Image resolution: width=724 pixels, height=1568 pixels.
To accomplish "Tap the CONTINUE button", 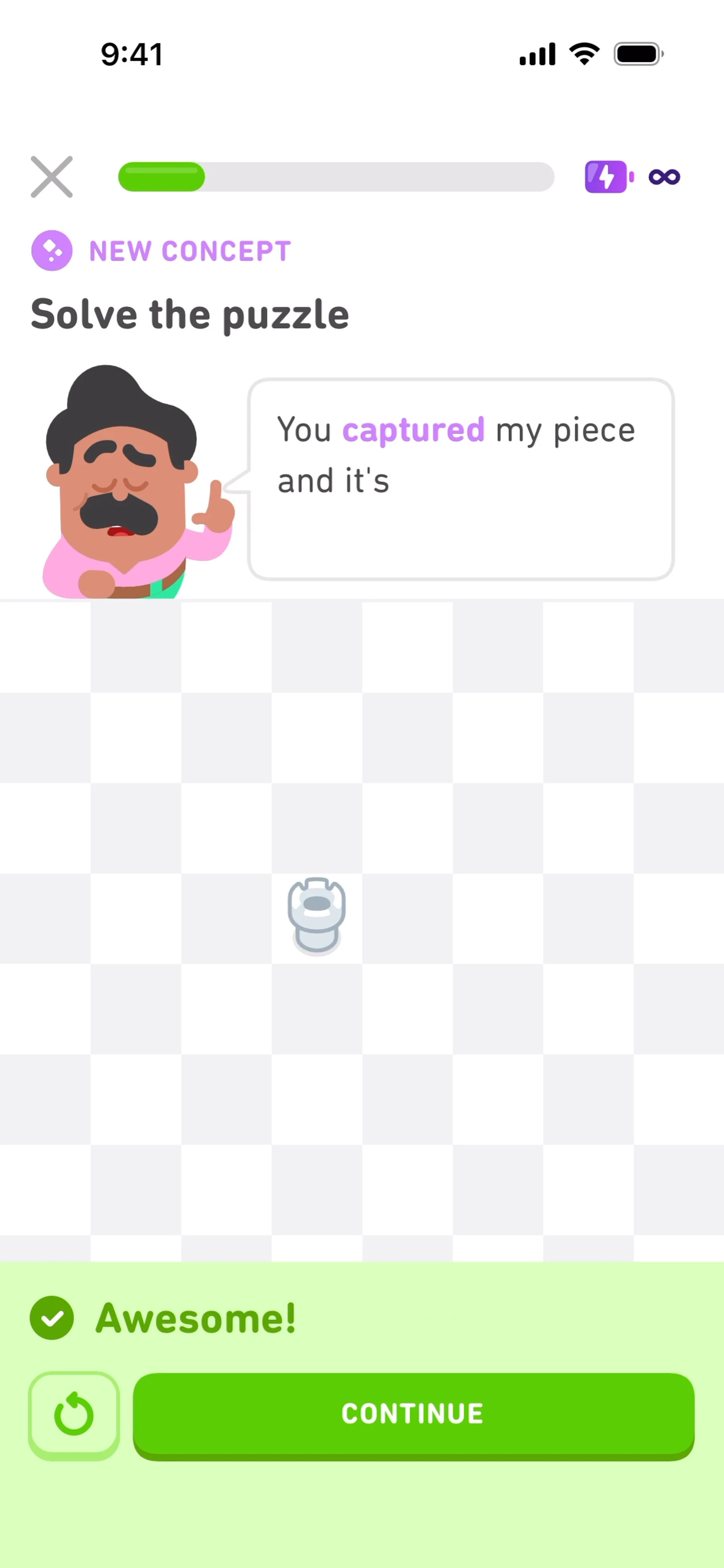I will [x=413, y=1413].
